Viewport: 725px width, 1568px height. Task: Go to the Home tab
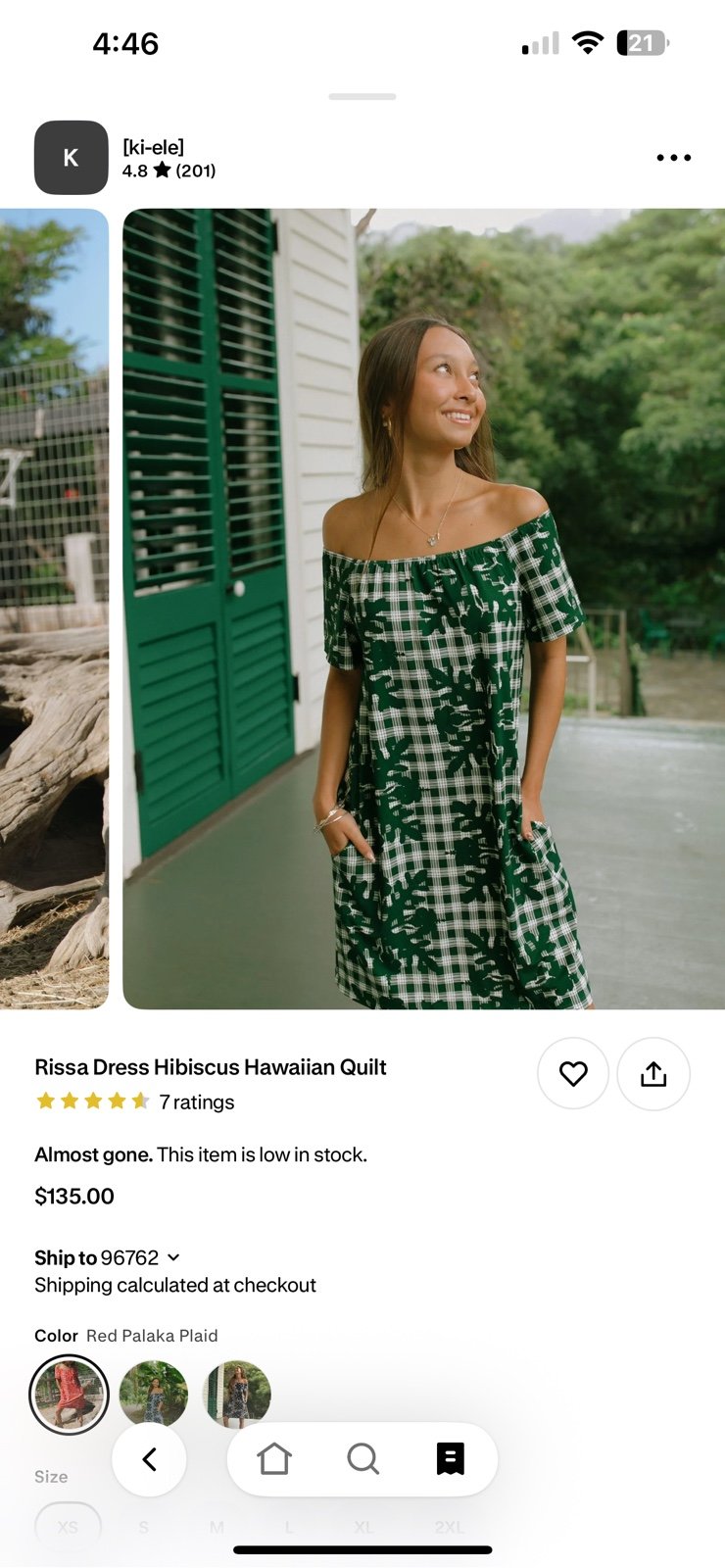click(274, 1459)
